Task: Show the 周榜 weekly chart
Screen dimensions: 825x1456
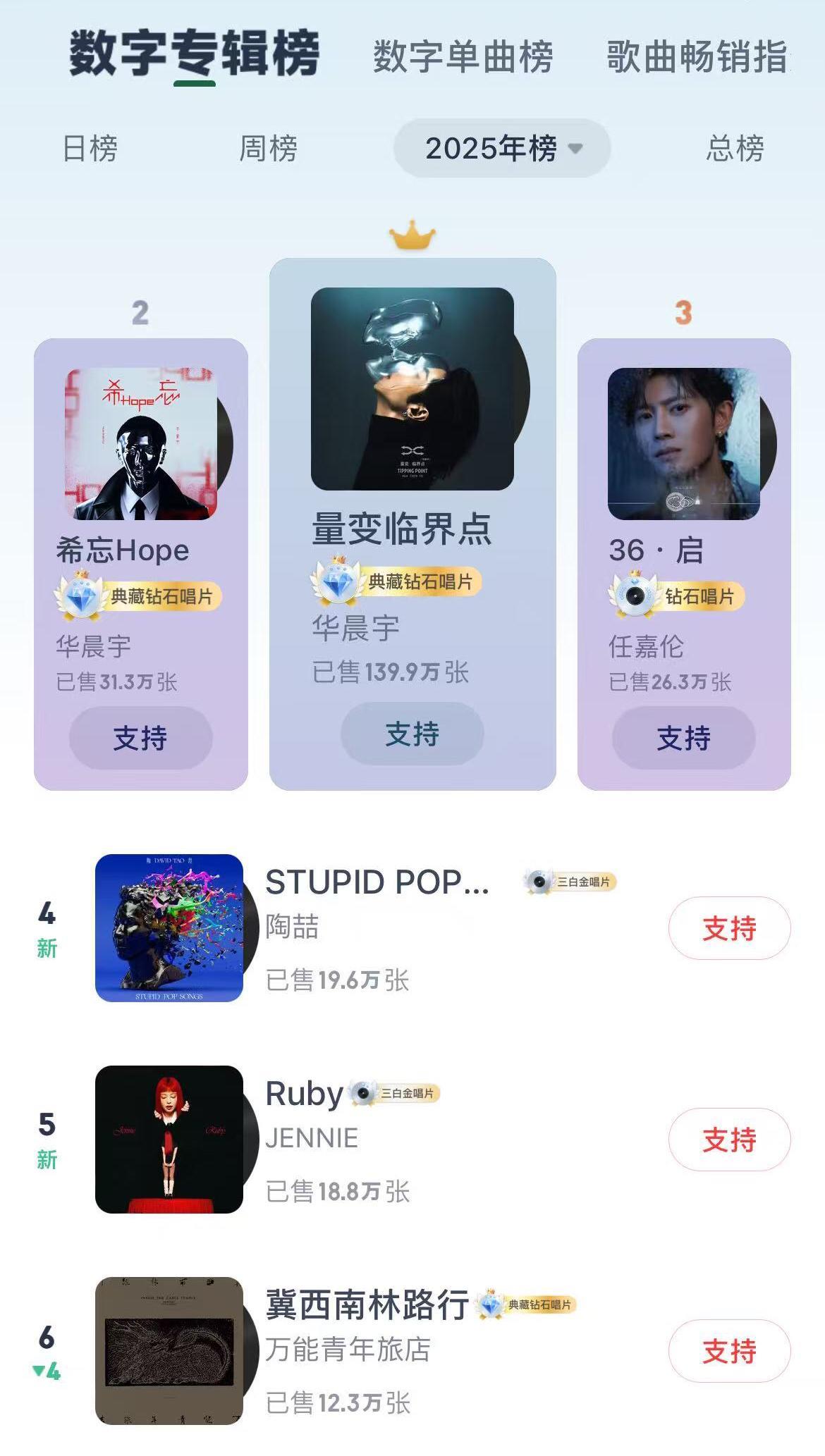Action: [268, 149]
